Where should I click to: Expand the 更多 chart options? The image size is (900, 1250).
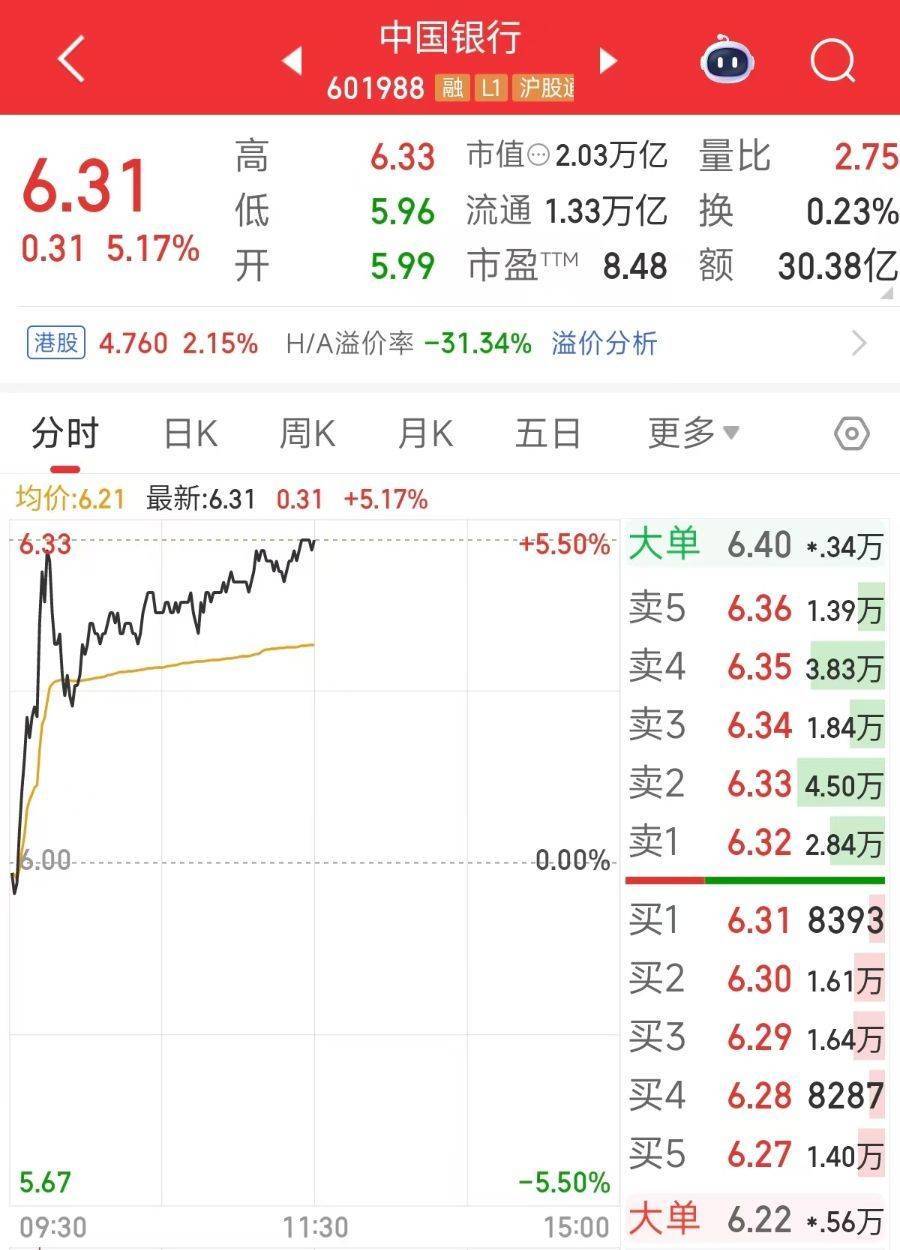pyautogui.click(x=693, y=434)
